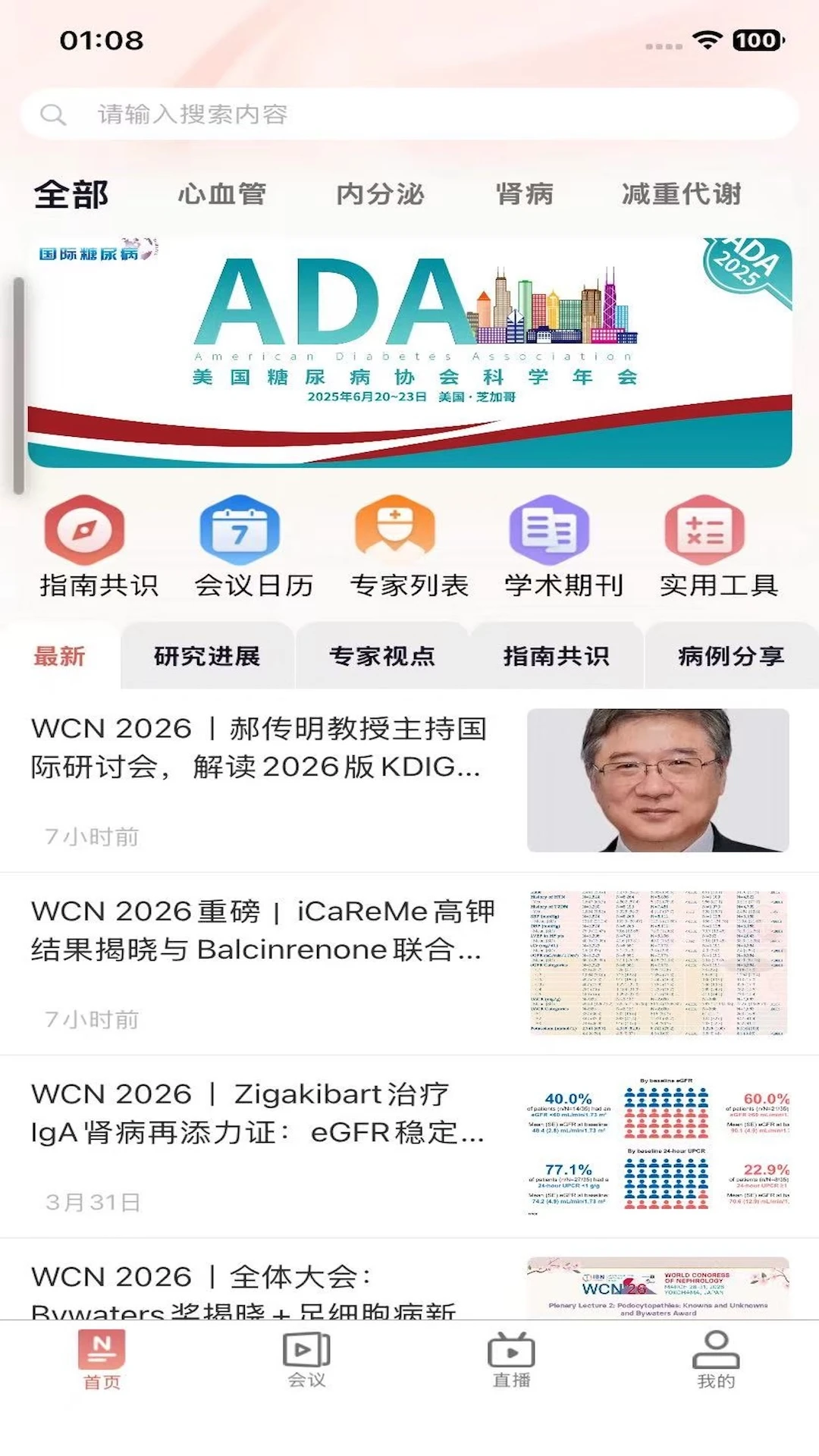Open the 我的 profile tab
The height and width of the screenshot is (1456, 819).
pos(716,1360)
